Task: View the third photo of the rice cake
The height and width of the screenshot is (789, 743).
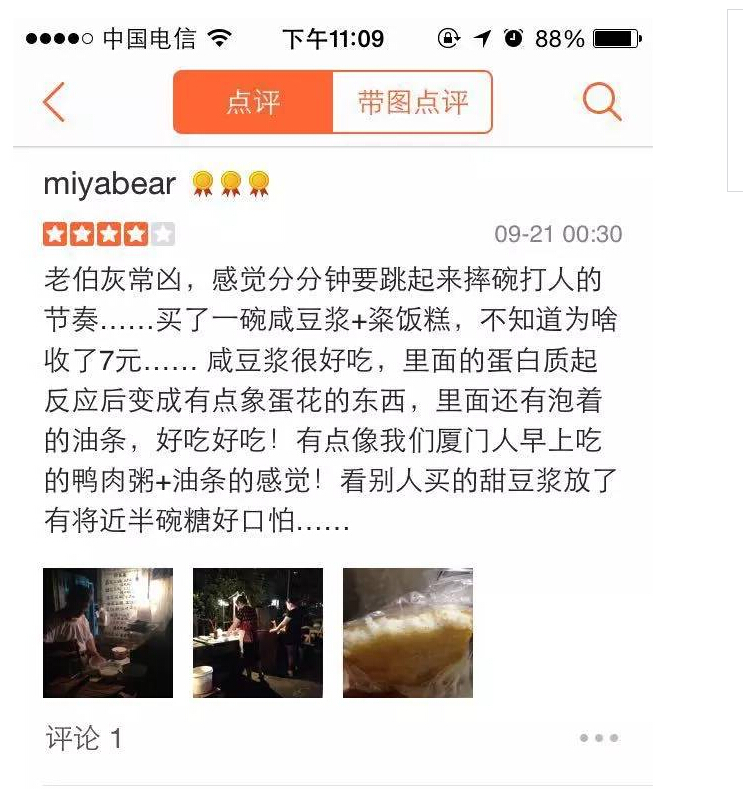Action: click(408, 633)
